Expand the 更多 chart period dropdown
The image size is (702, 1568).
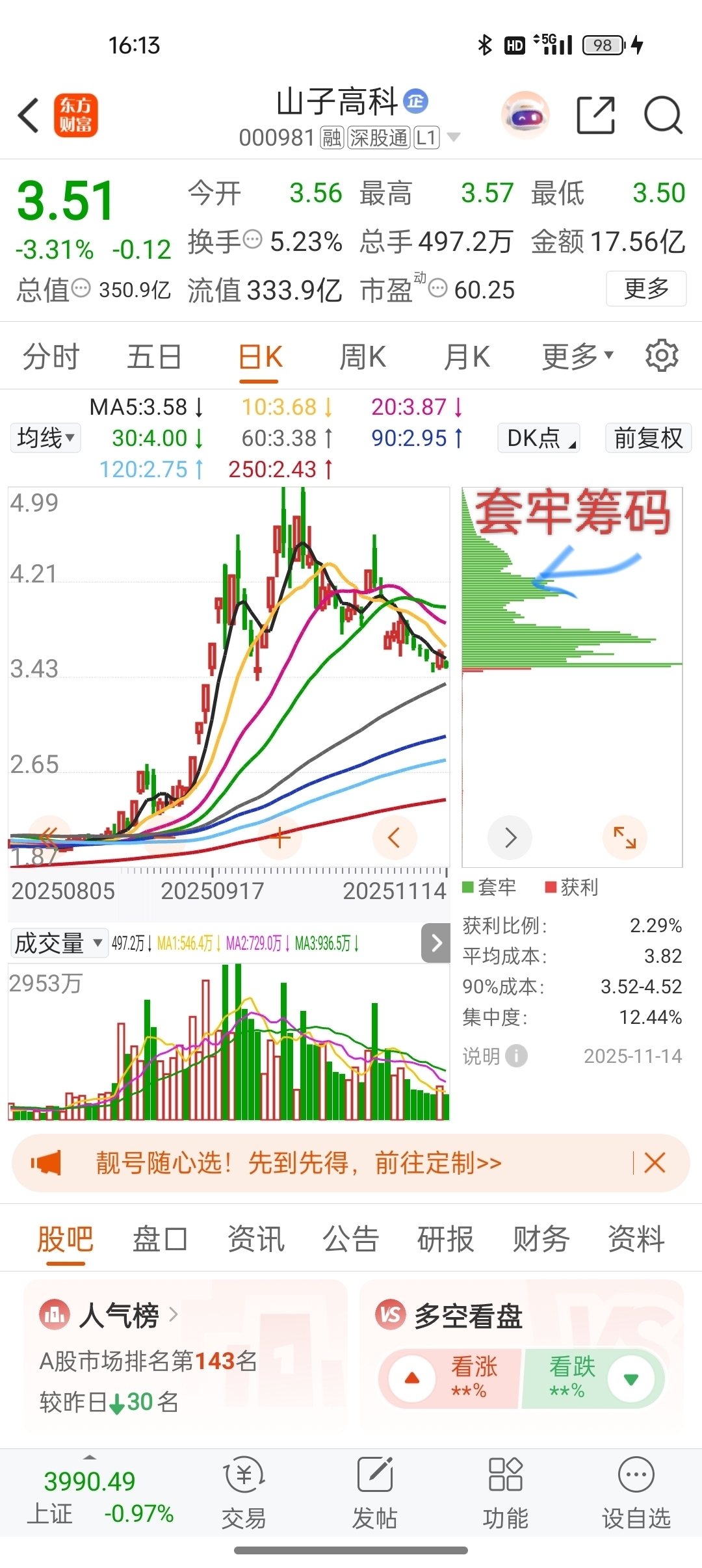577,357
